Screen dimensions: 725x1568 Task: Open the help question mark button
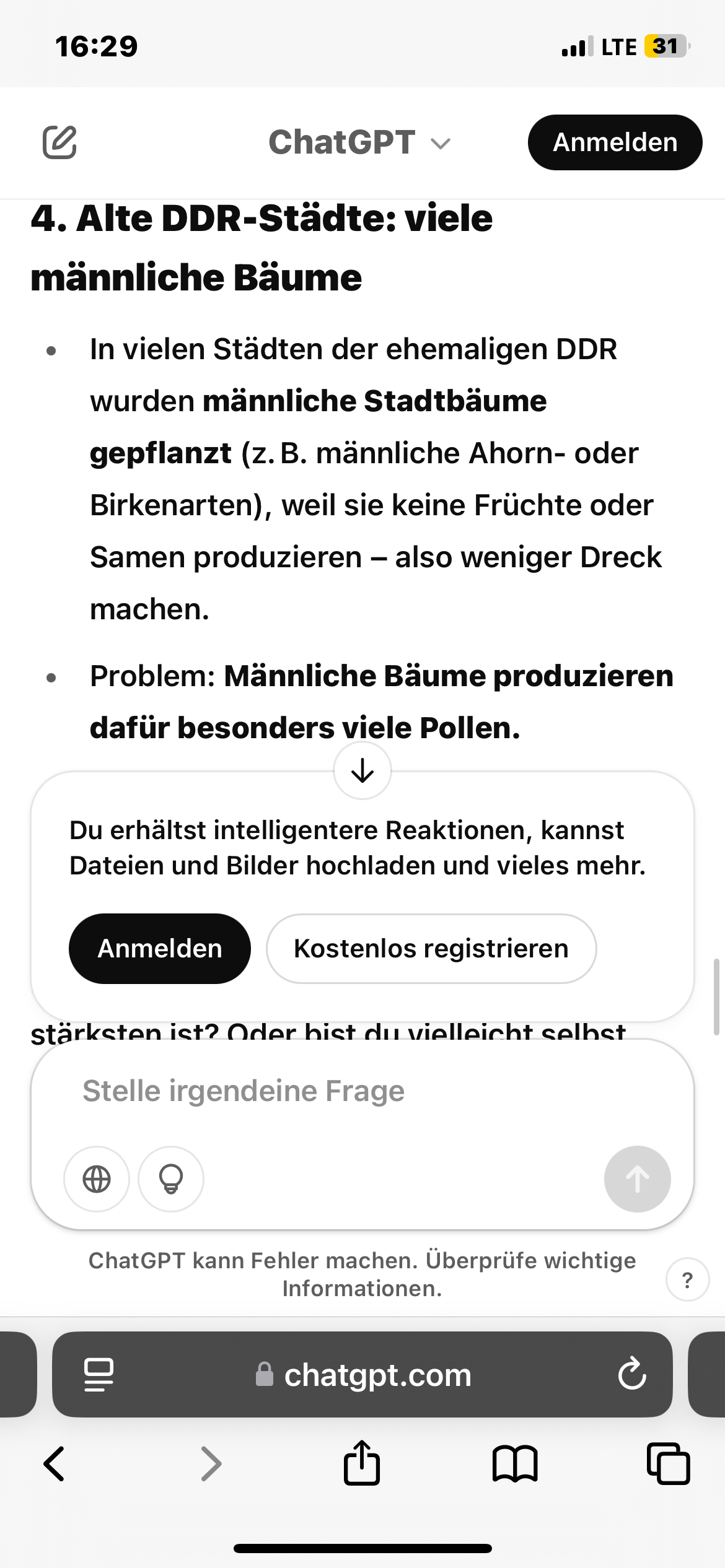click(687, 1279)
